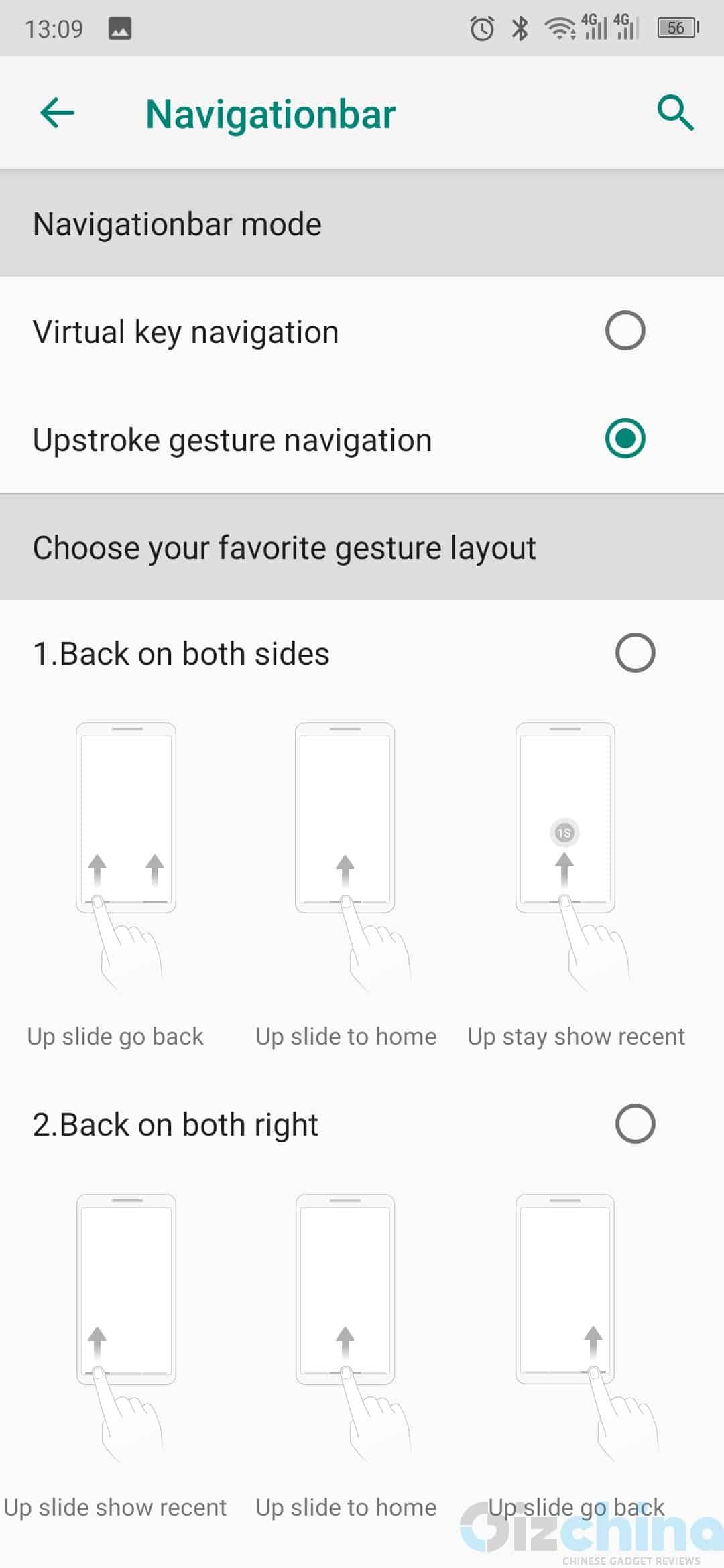The height and width of the screenshot is (1568, 724).
Task: Open search in Navigationbar settings
Action: [675, 113]
